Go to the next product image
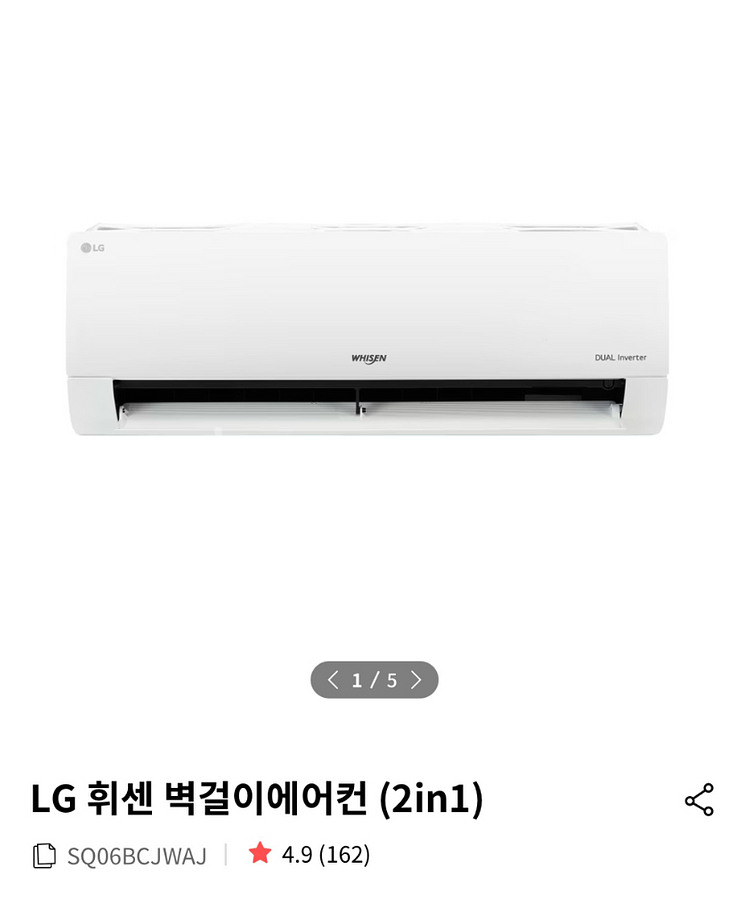The height and width of the screenshot is (912, 750). (x=417, y=680)
